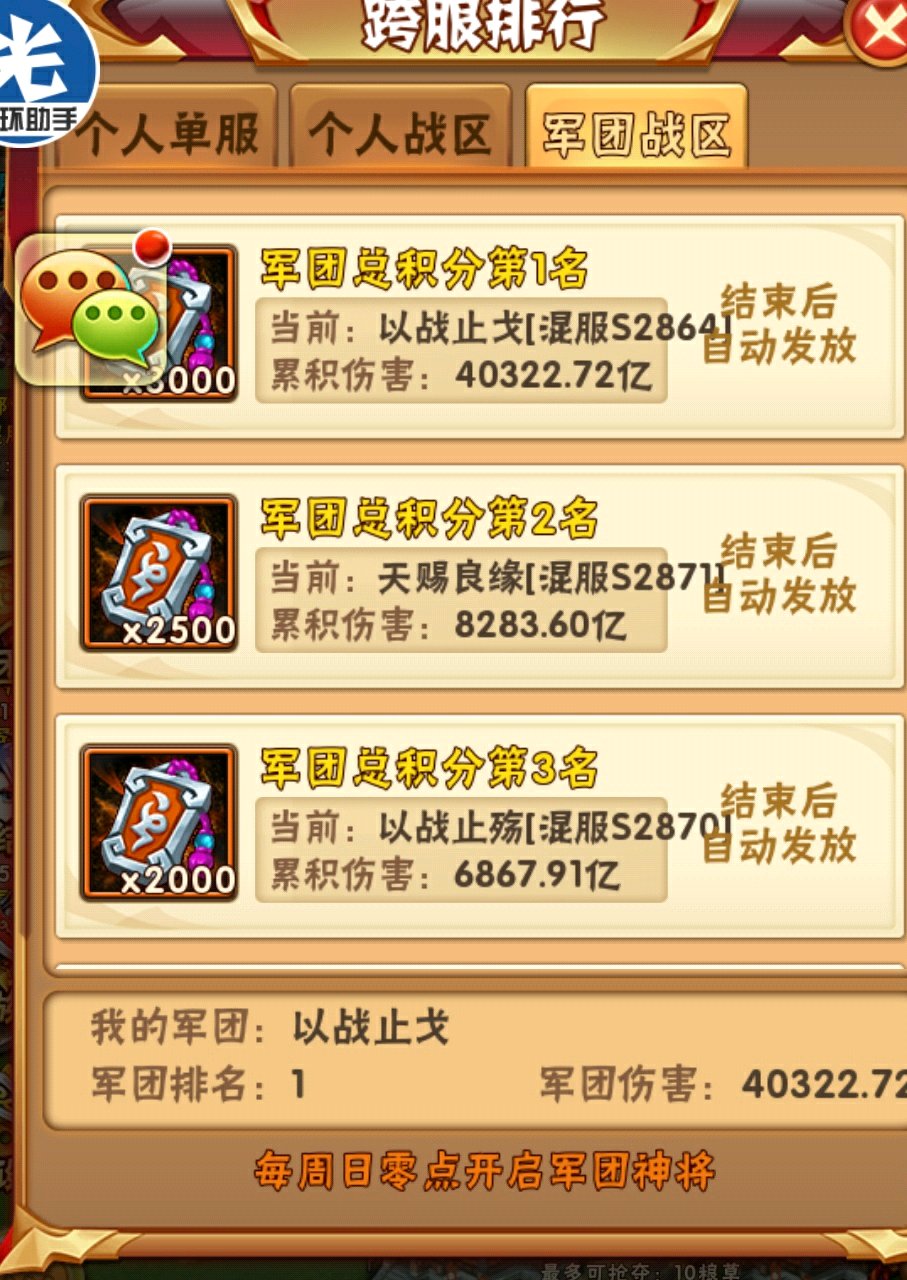The width and height of the screenshot is (907, 1280).
Task: Open the 光环助手 floating assistant button
Action: [x=46, y=70]
